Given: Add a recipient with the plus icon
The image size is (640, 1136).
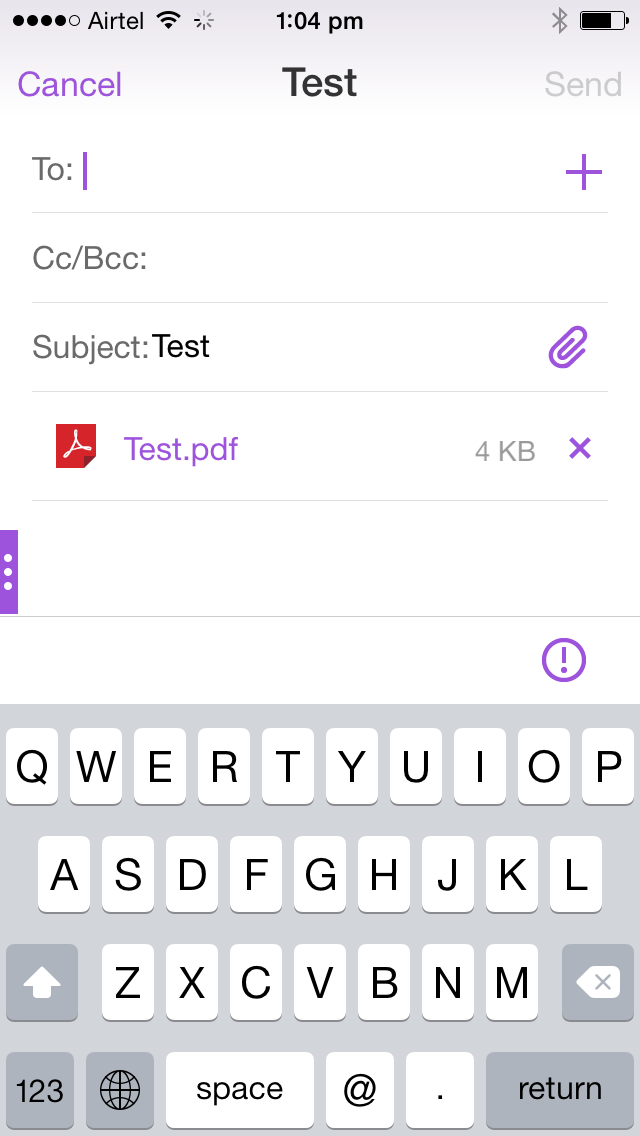Looking at the screenshot, I should 584,172.
